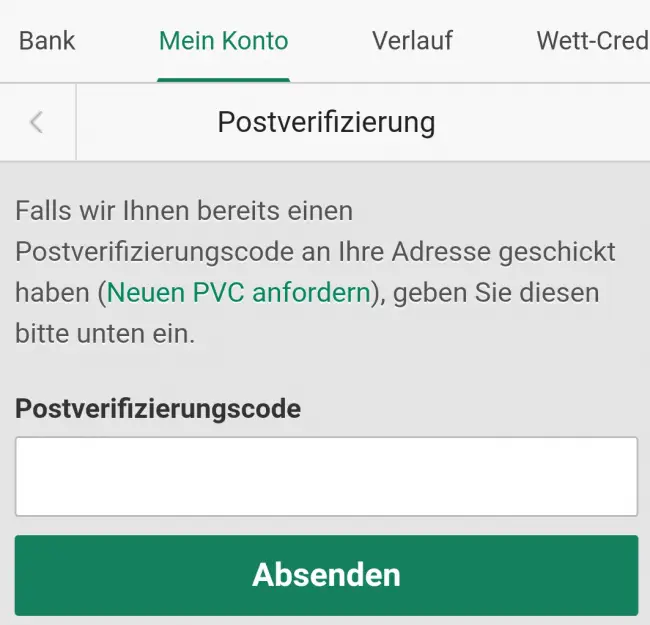Switch to the Wett-Credits tab
Viewport: 650px width, 625px height.
(592, 41)
